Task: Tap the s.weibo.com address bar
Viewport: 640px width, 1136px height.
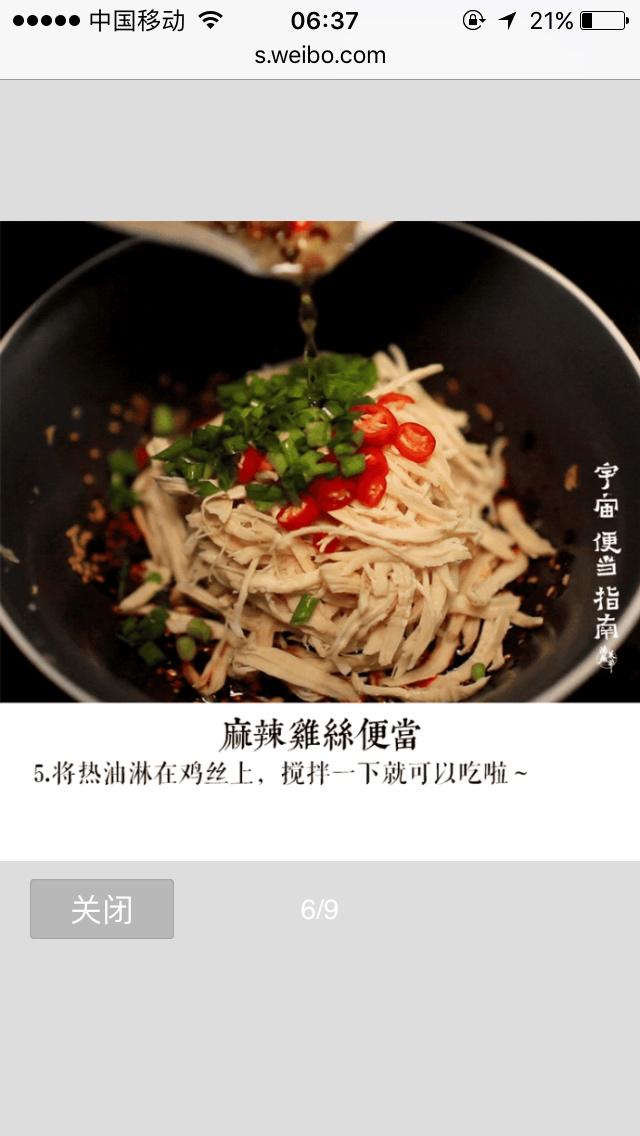Action: 320,56
